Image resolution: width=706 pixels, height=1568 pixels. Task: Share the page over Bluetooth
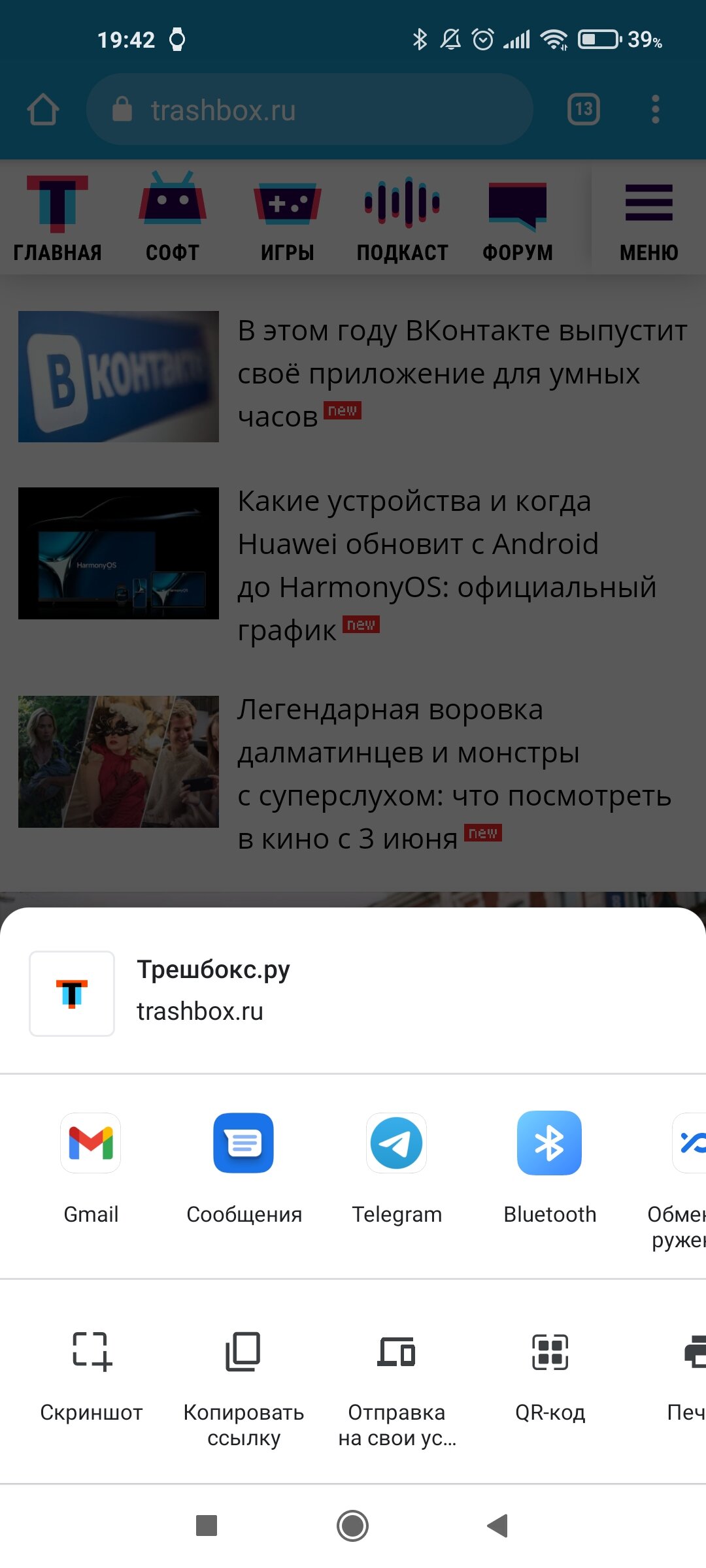tap(550, 1167)
